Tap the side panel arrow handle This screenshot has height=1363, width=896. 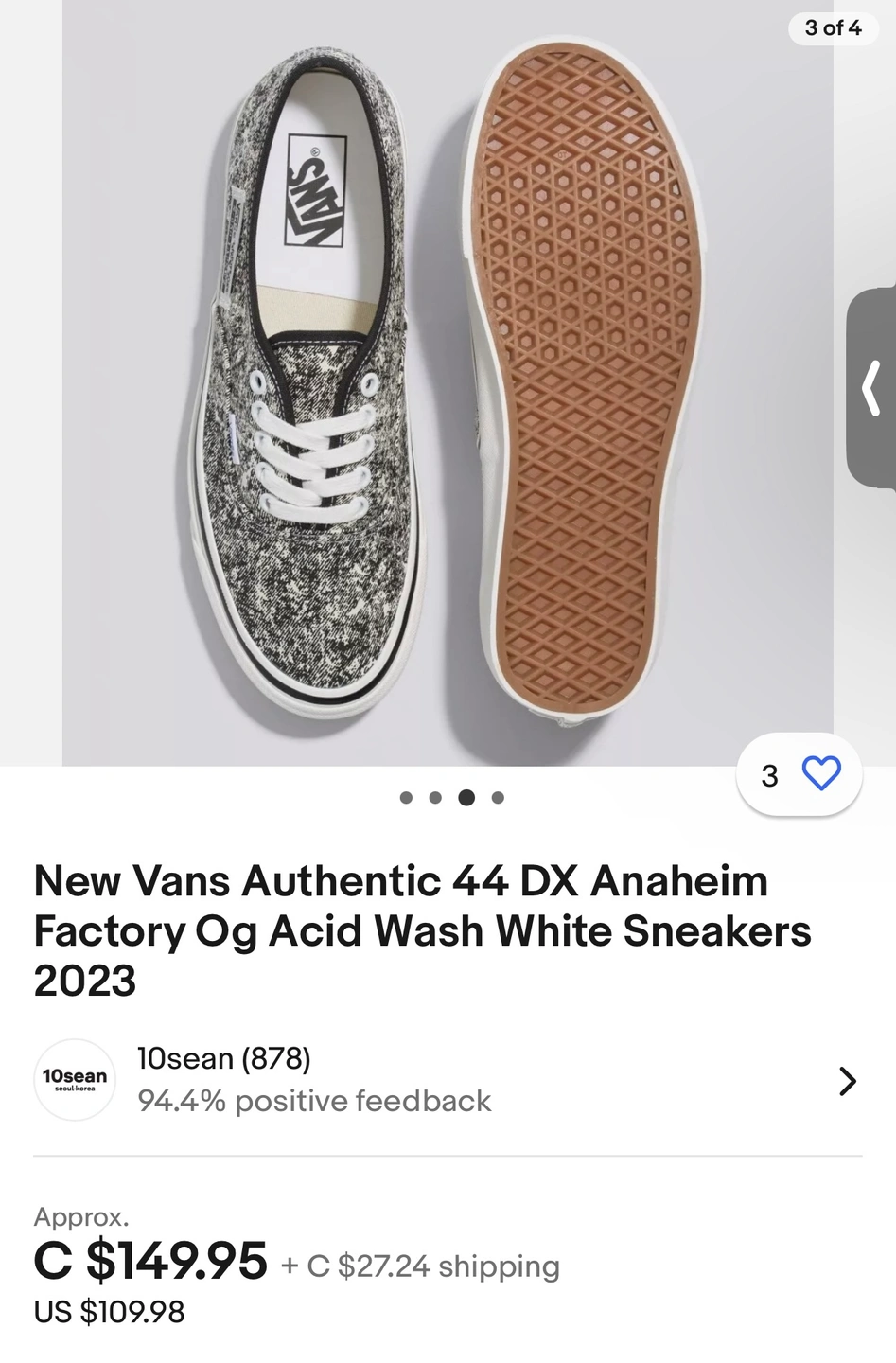[871, 388]
